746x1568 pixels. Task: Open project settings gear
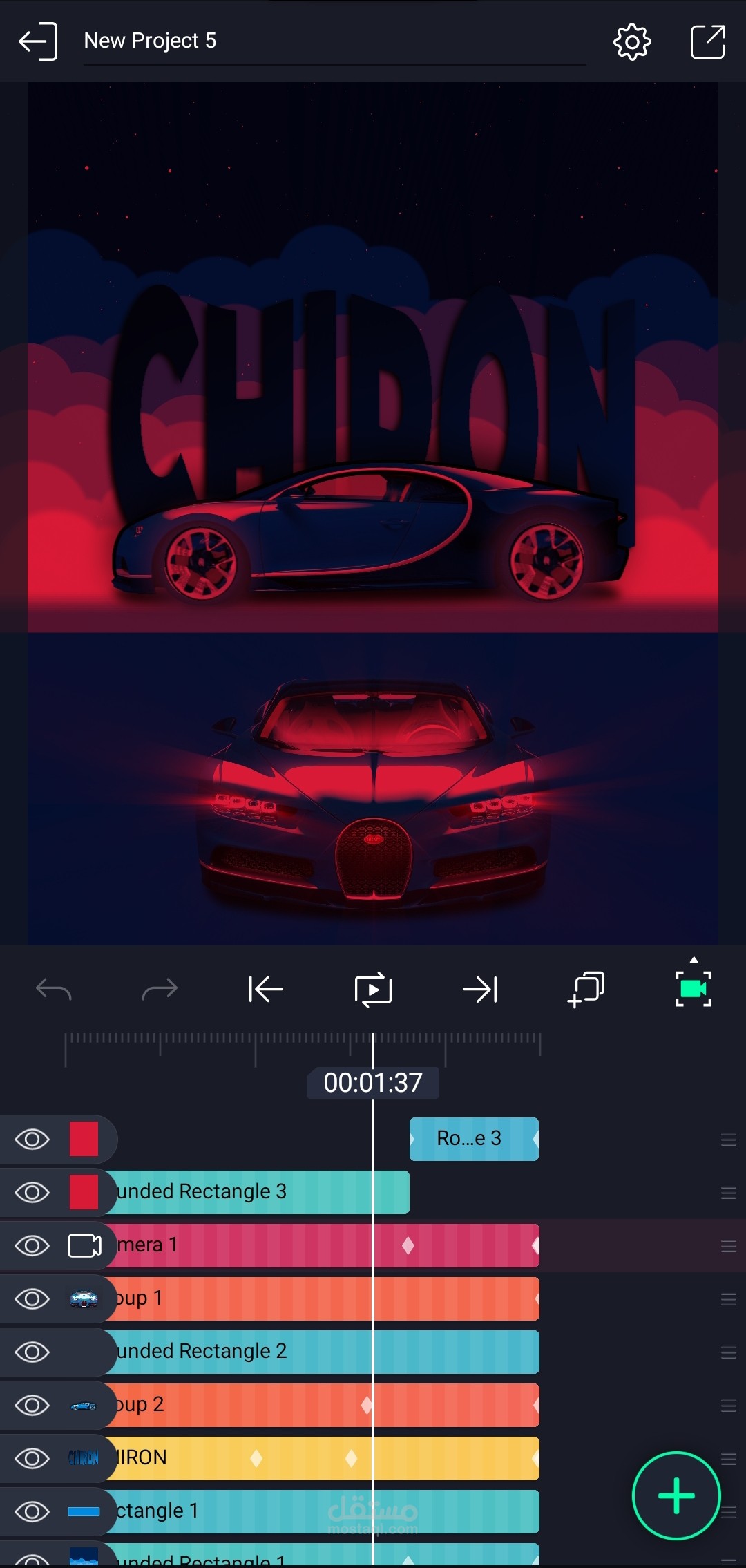click(x=632, y=42)
